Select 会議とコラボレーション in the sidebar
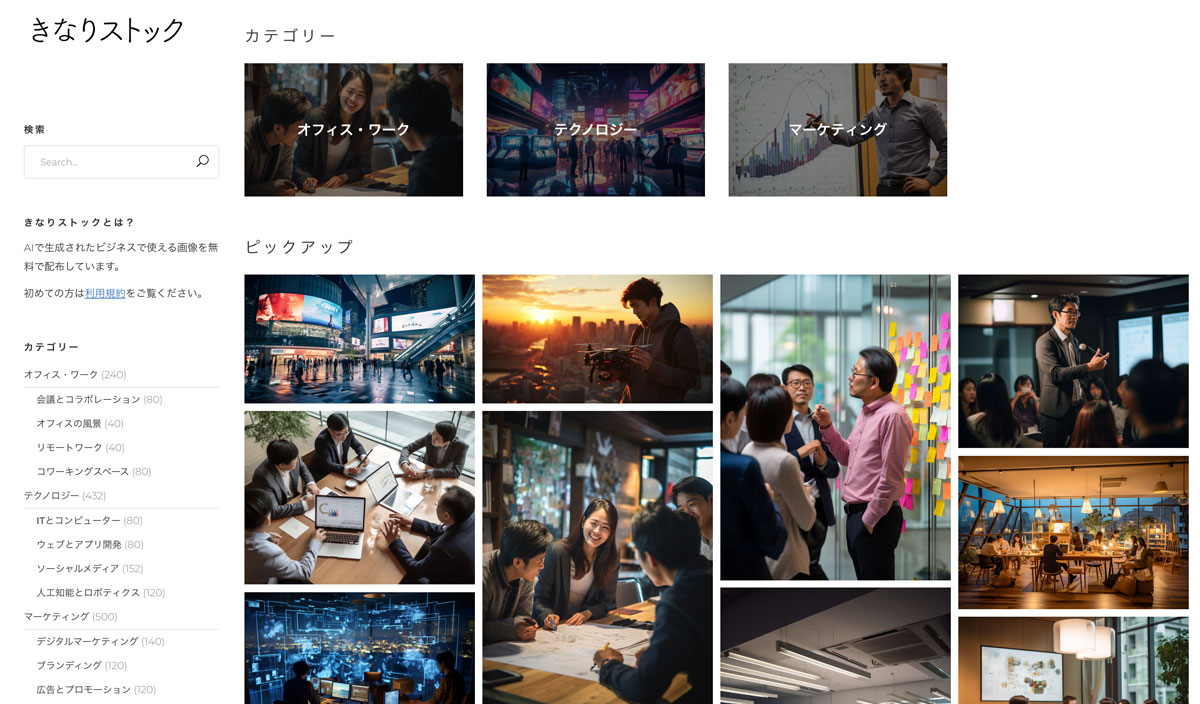Screen dimensions: 1200x704 (x=88, y=399)
